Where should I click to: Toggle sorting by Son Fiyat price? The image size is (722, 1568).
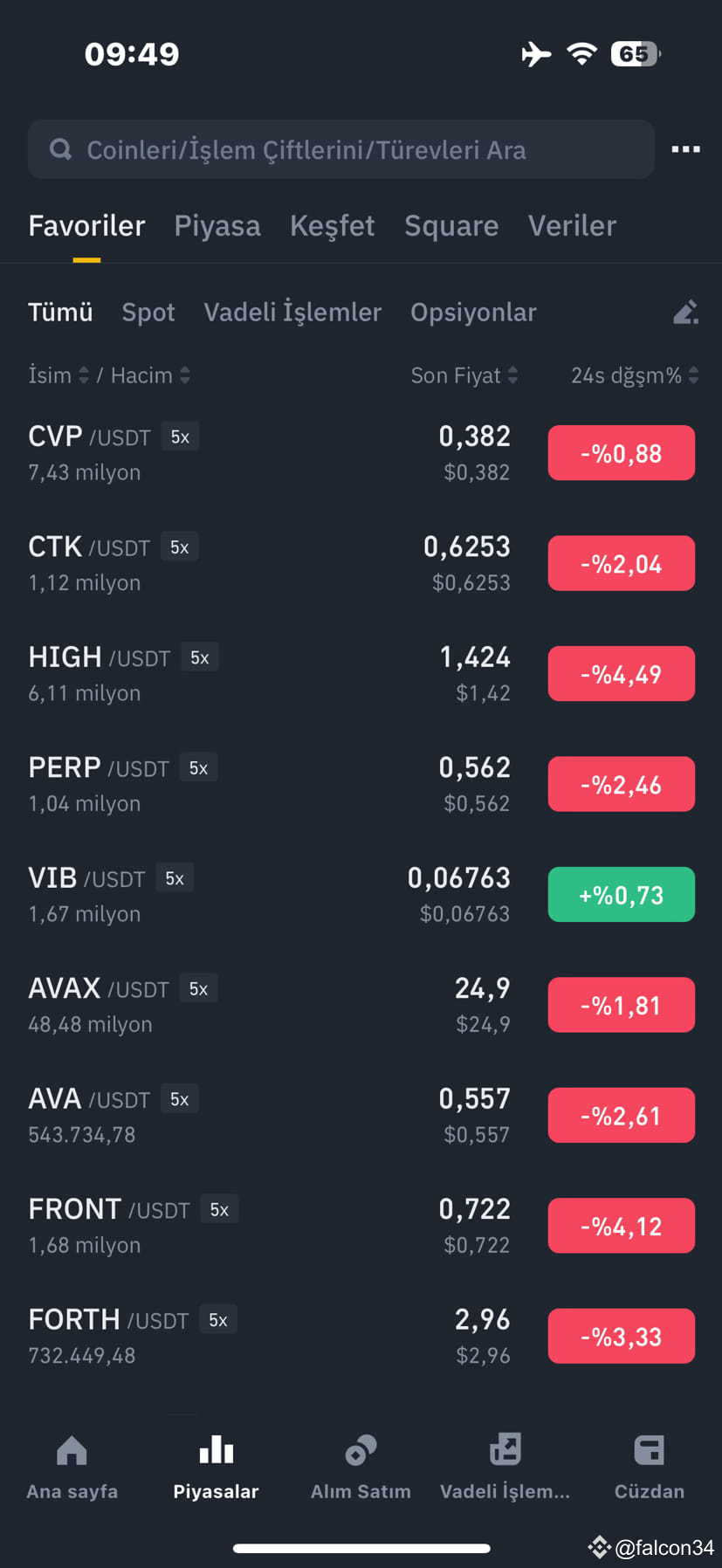(464, 375)
